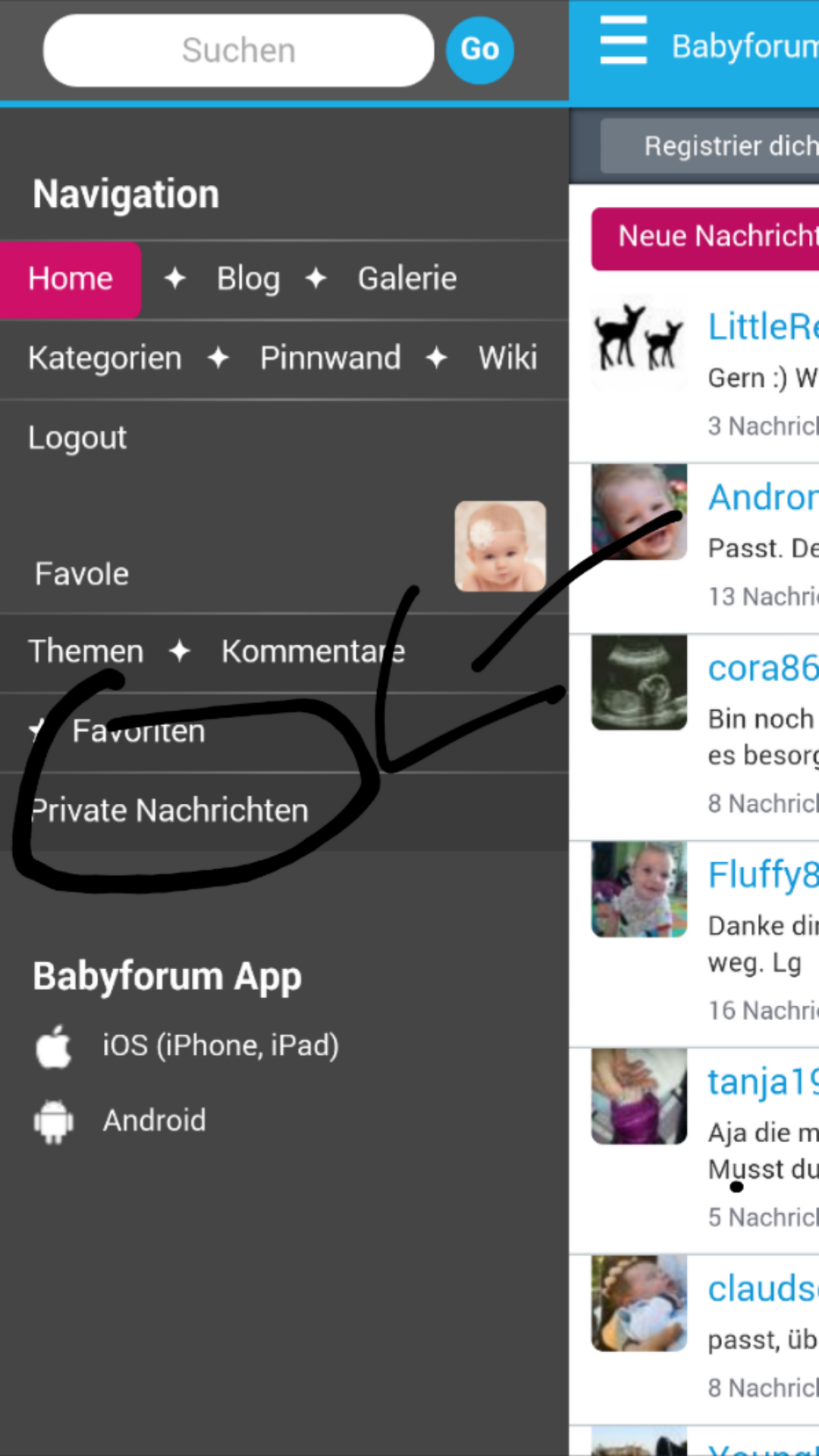
Task: Tap Logout
Action: pyautogui.click(x=77, y=438)
